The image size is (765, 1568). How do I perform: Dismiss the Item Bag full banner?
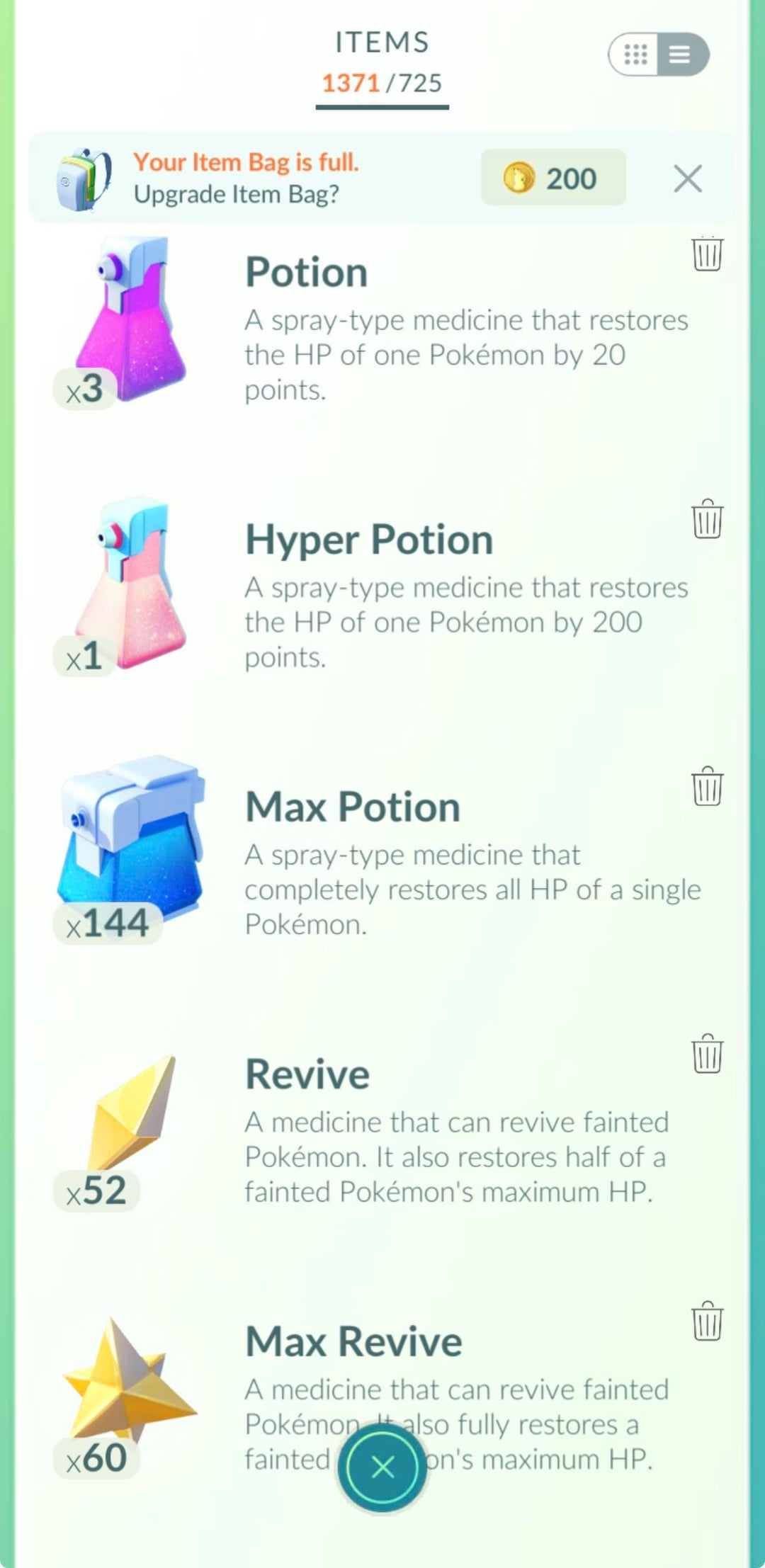687,178
